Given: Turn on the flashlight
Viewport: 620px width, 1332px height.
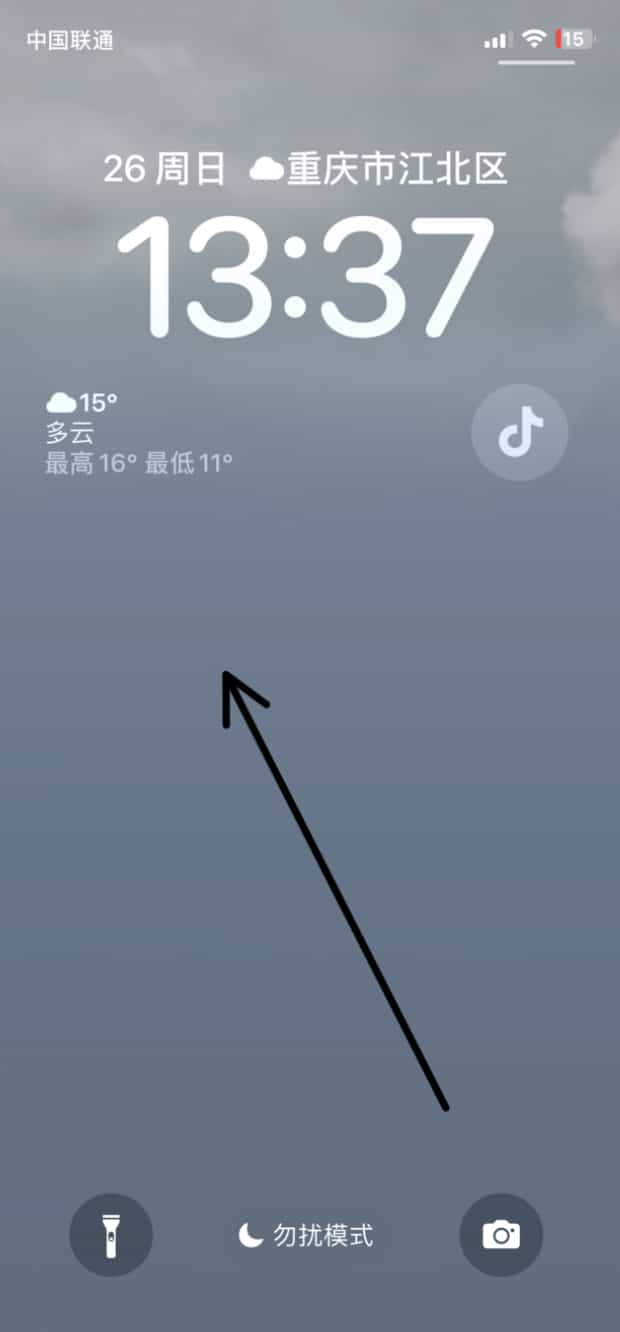Looking at the screenshot, I should (x=110, y=1235).
